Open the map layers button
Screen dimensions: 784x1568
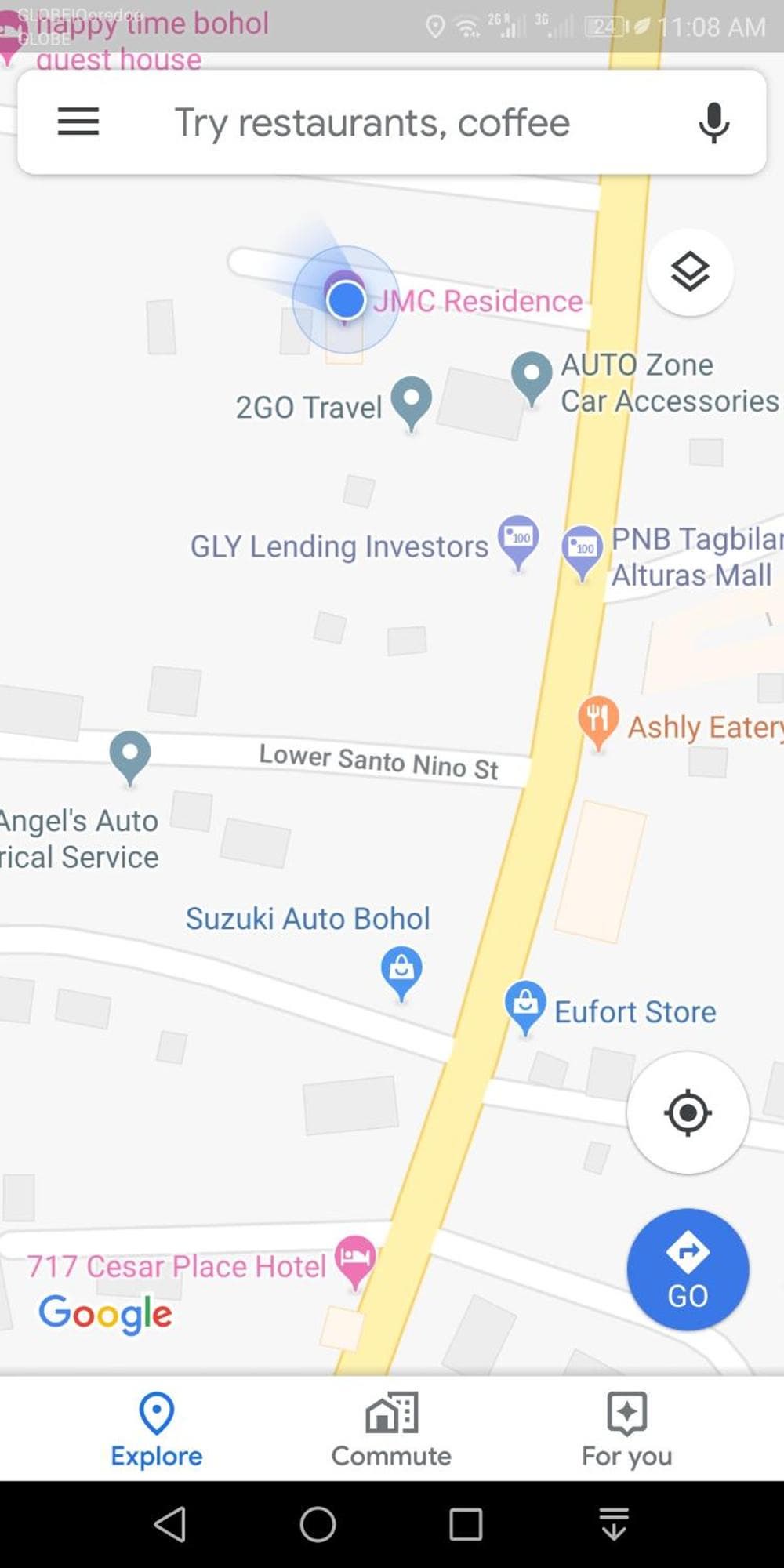coord(690,272)
